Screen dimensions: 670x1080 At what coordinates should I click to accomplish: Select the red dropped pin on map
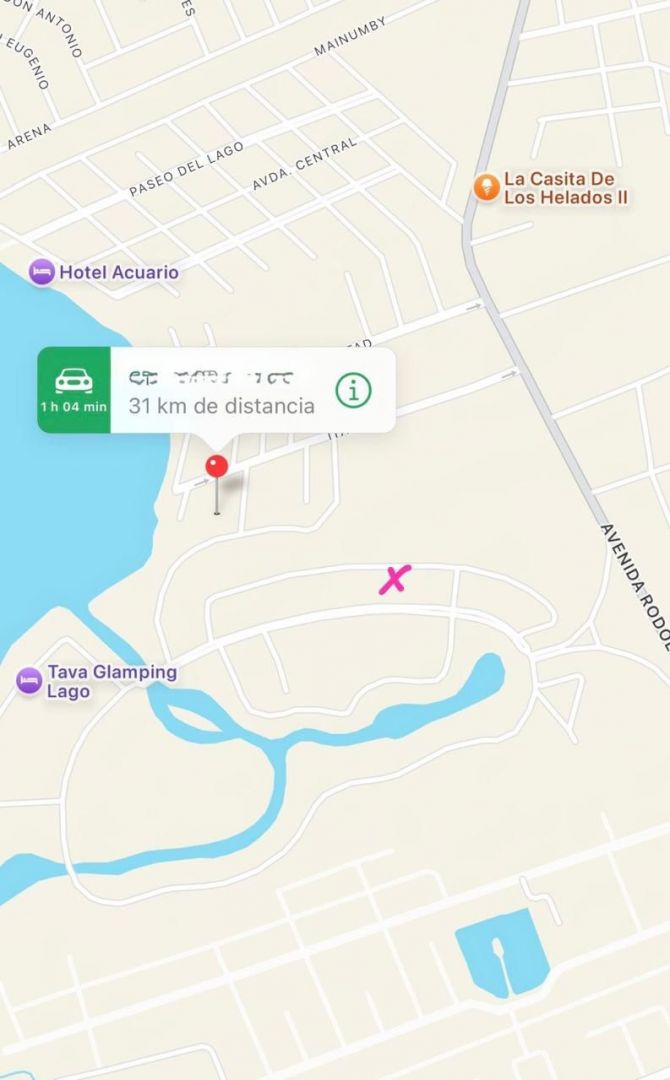(x=216, y=467)
